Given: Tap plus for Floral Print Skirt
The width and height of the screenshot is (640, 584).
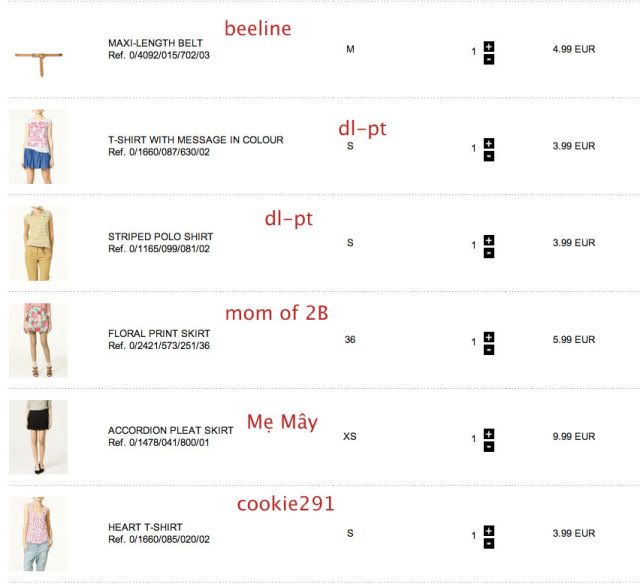Looking at the screenshot, I should (x=488, y=337).
